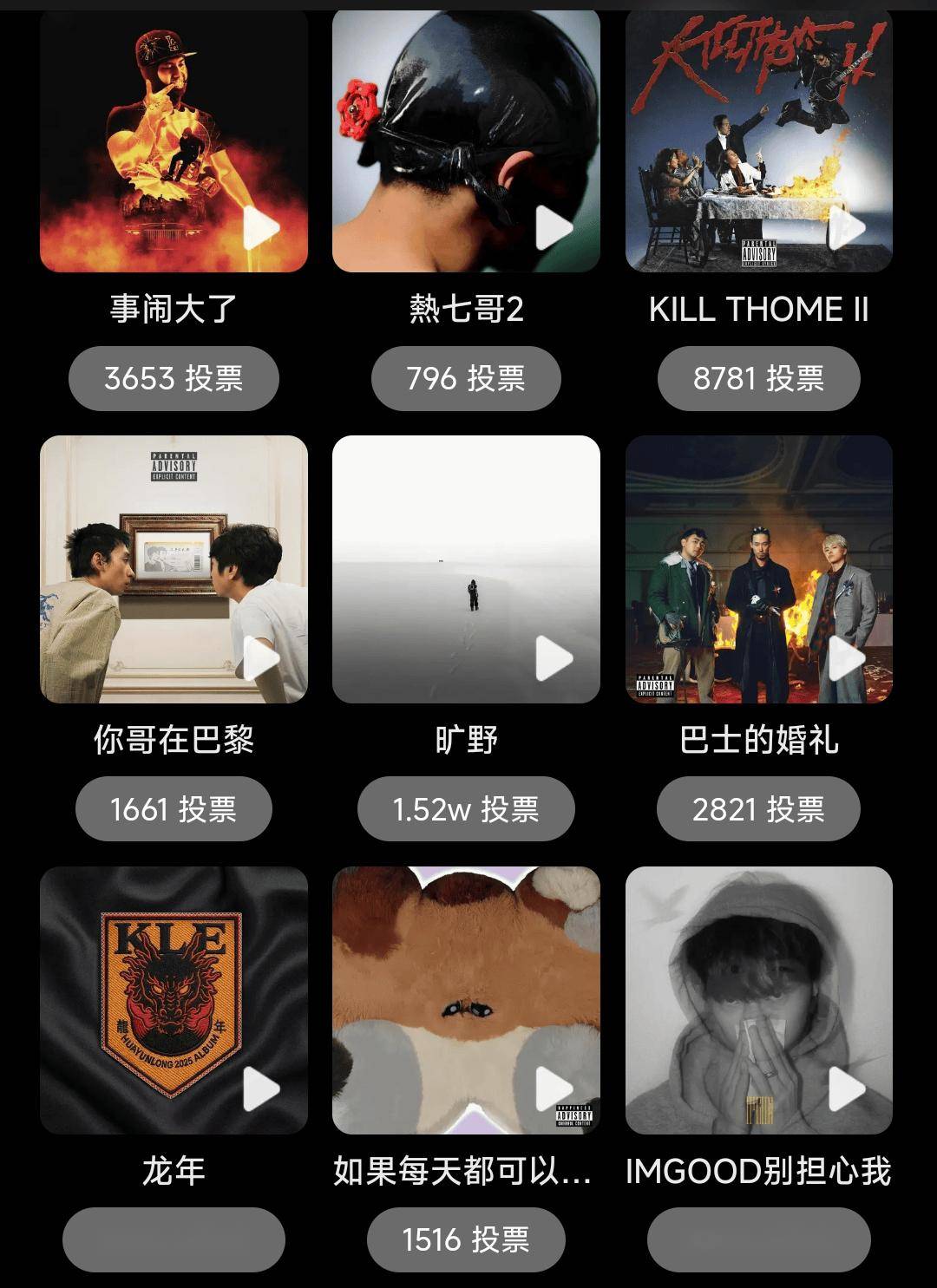Play the 熱七哥2 album preview
937x1288 pixels.
(554, 229)
